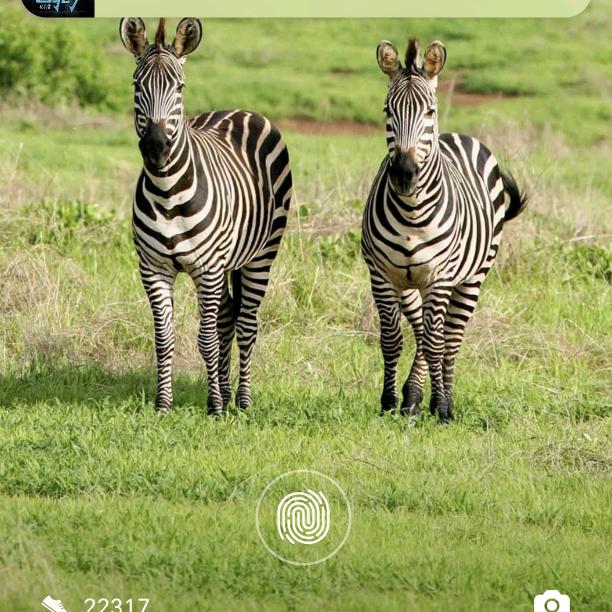Screen dimensions: 612x612
Task: Touch the fingerprint sensor to unlock
Action: (303, 517)
